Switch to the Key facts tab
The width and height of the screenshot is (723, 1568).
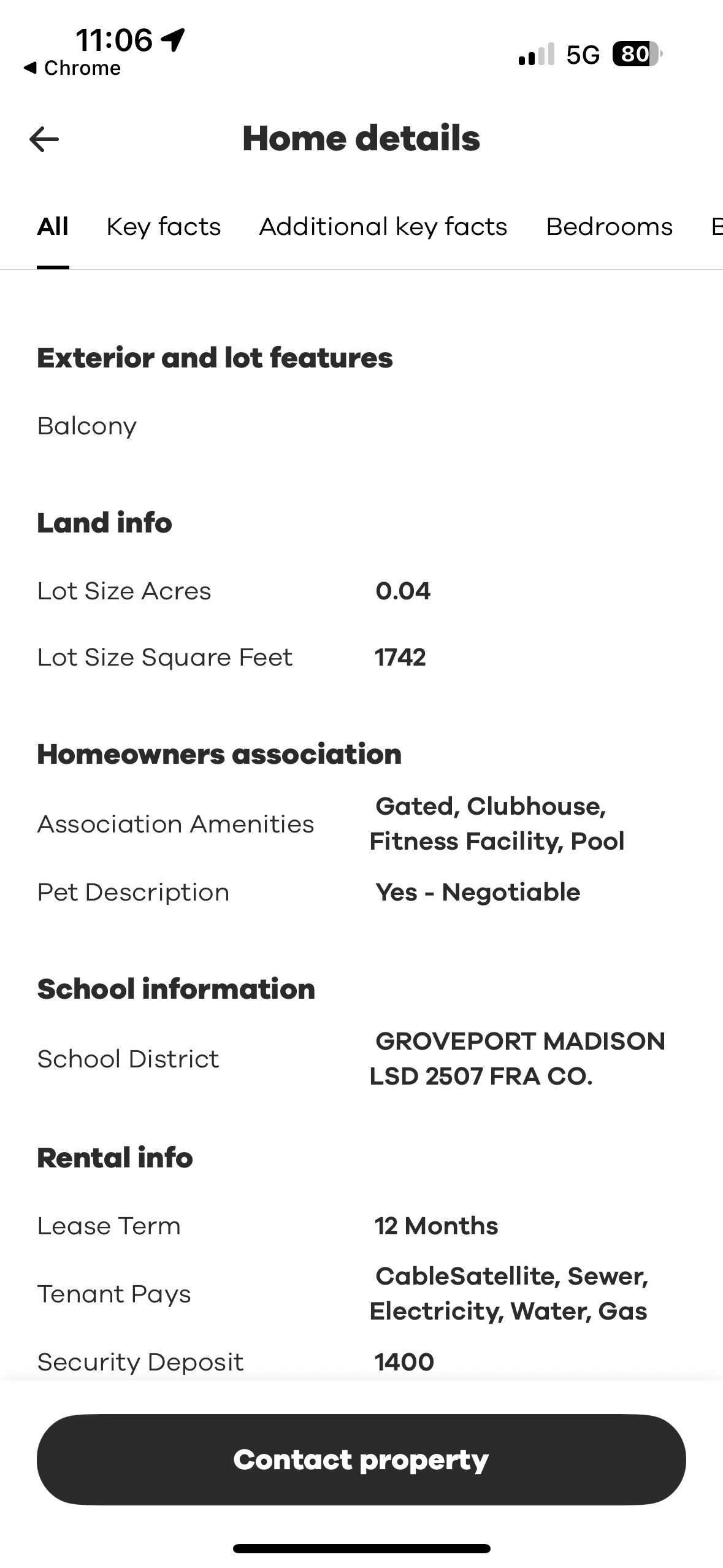click(164, 227)
